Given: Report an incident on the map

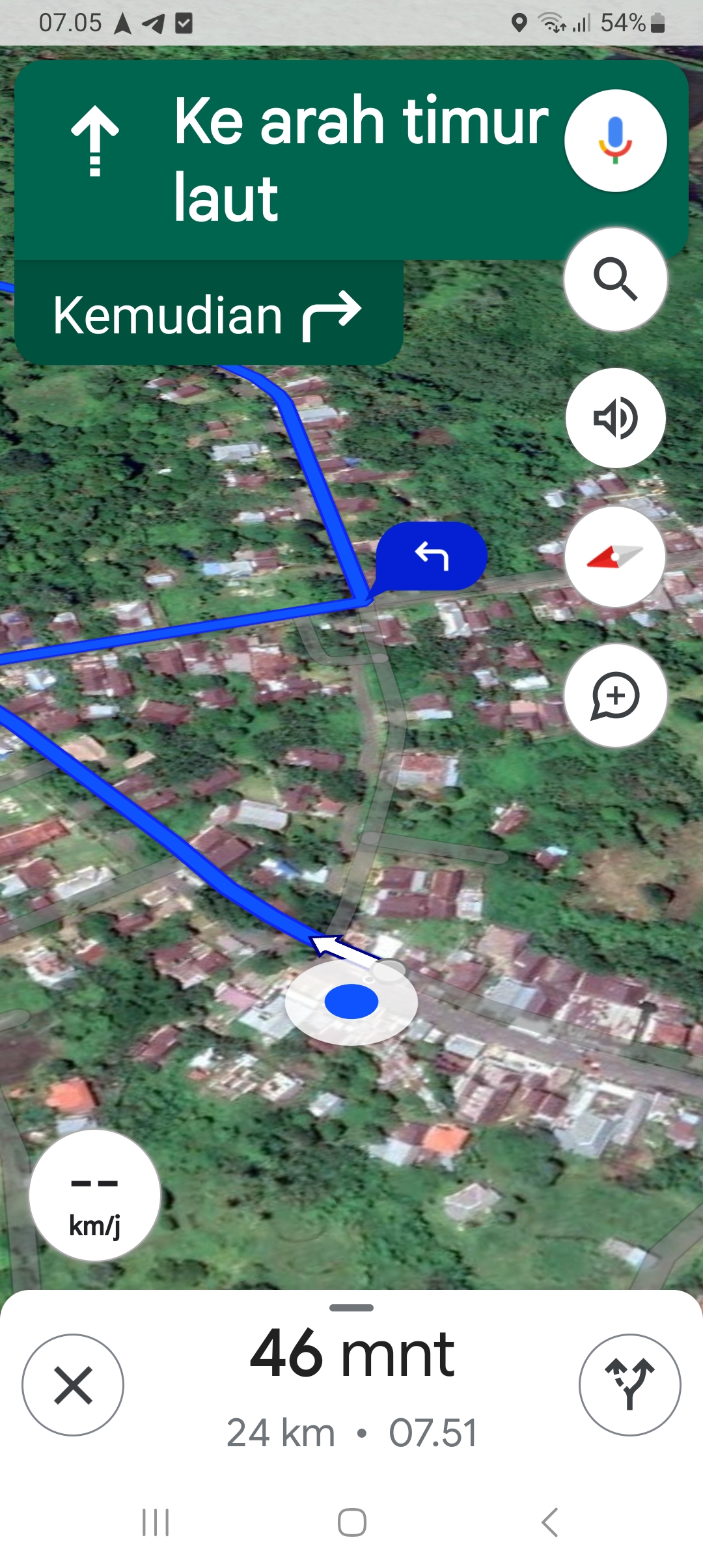Looking at the screenshot, I should (615, 695).
